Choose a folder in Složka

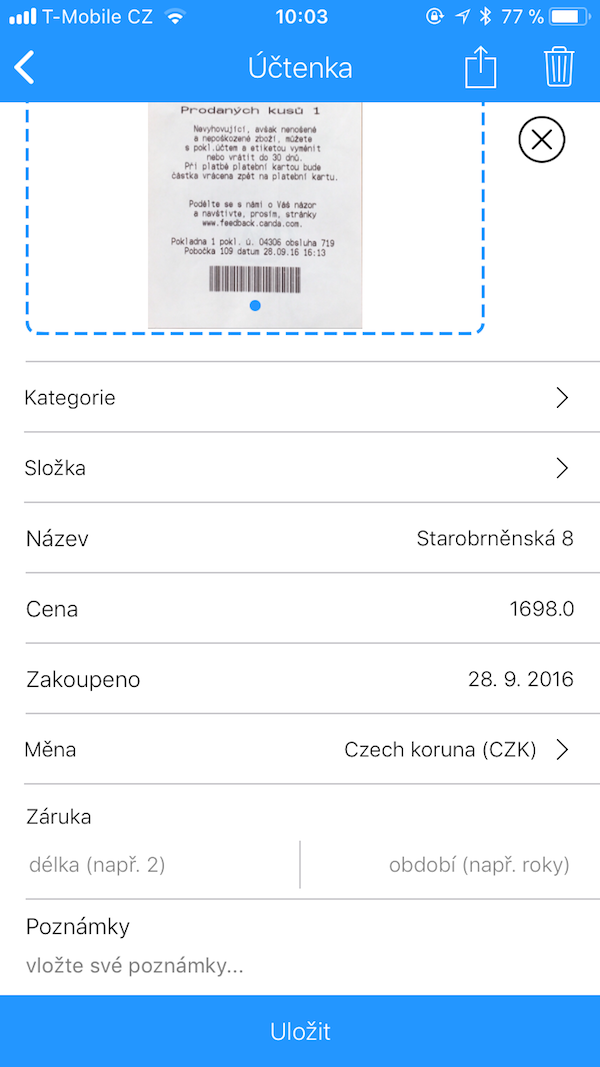point(300,468)
